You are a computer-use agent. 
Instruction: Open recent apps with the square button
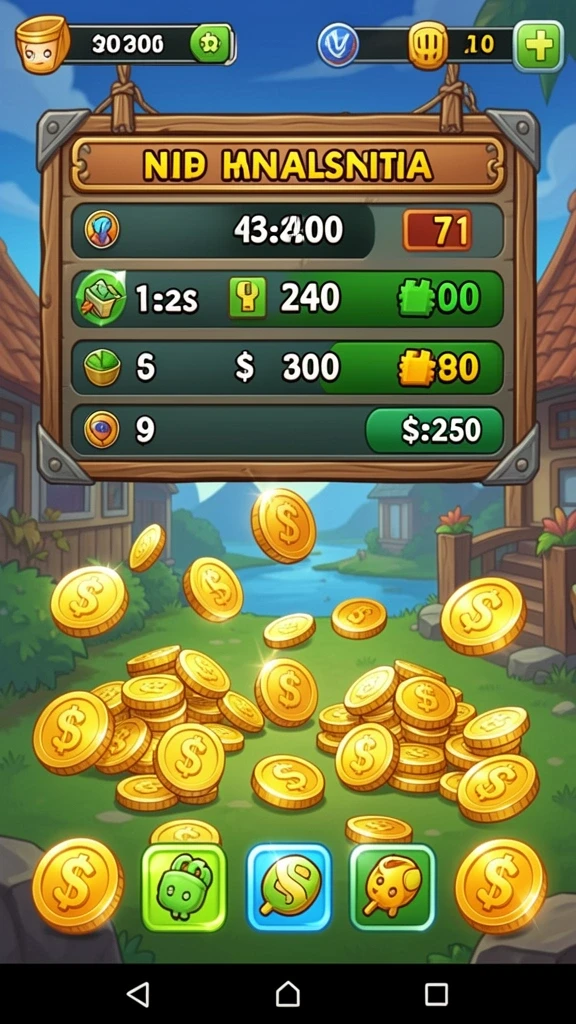pos(436,994)
